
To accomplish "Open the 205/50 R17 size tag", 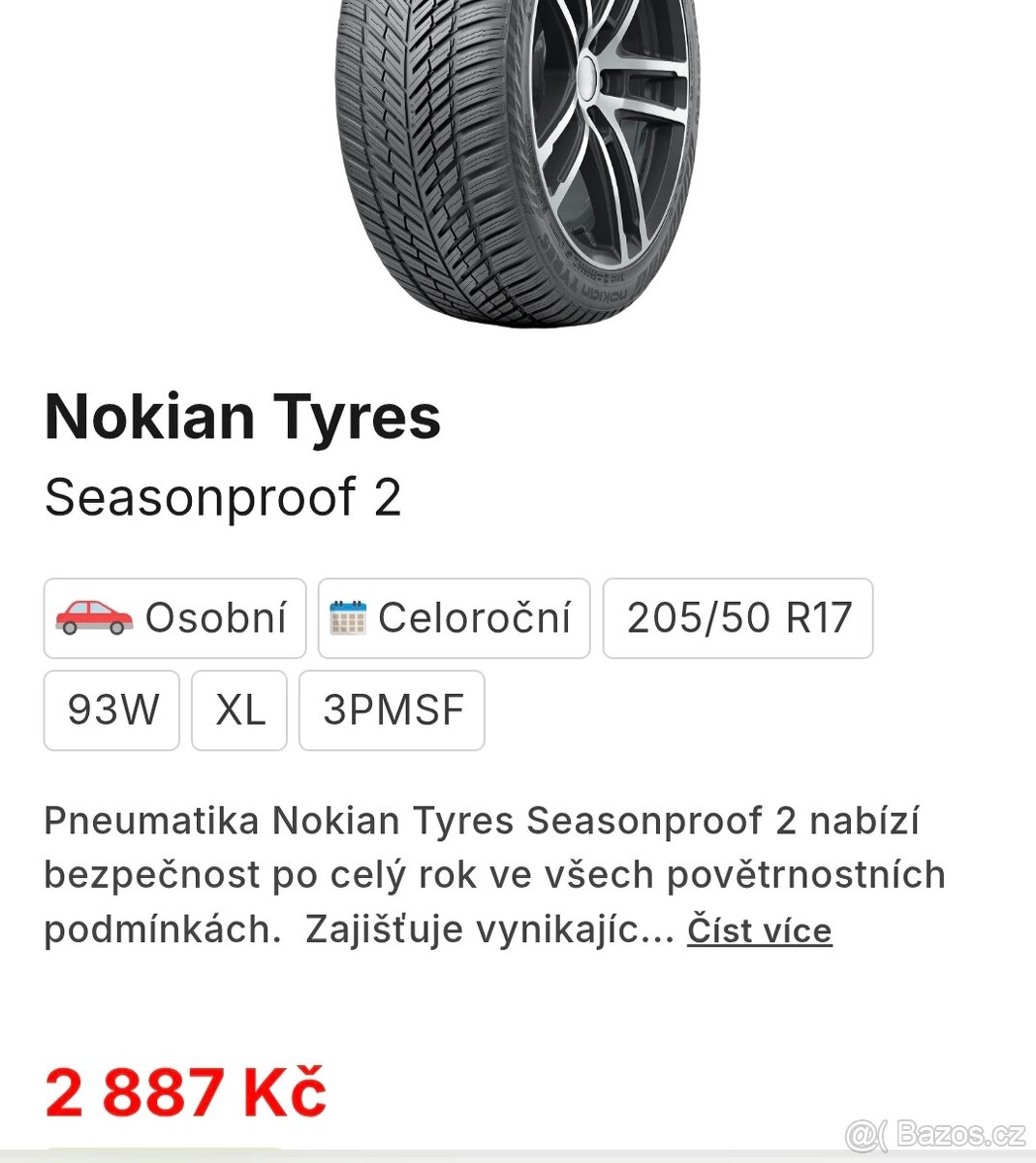I will point(738,617).
